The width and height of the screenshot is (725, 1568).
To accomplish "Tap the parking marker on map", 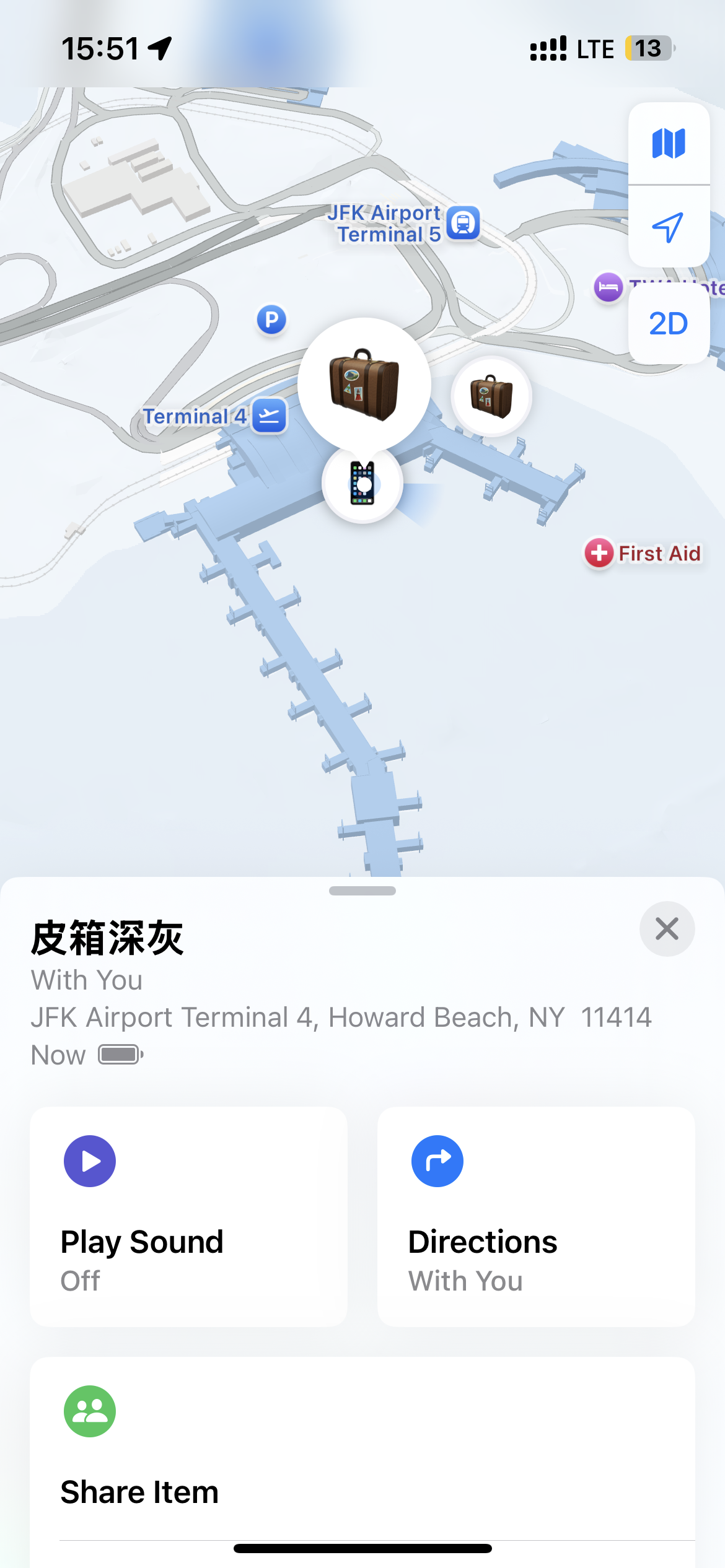I will coord(271,320).
